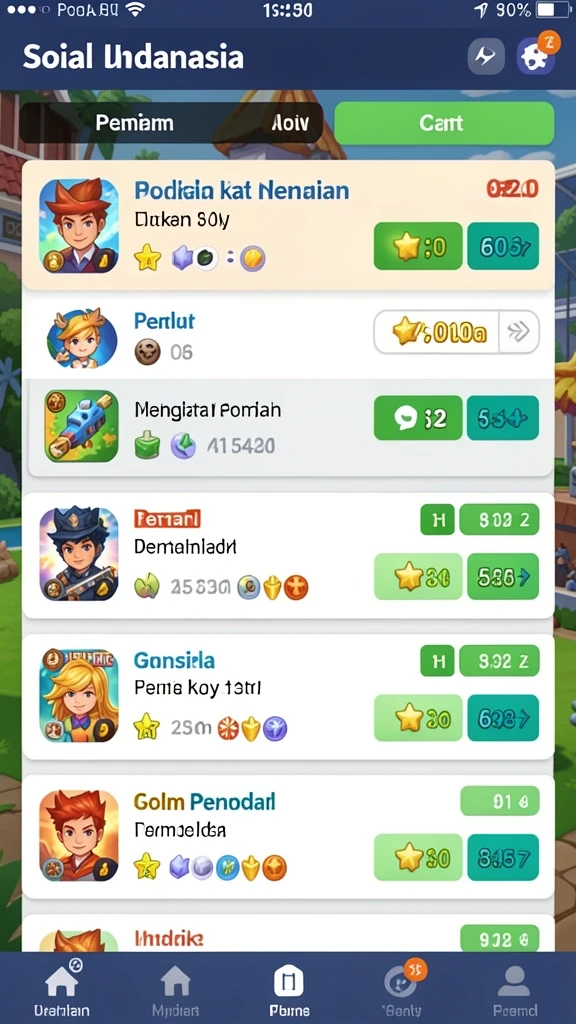Tap the green Cant button
The width and height of the screenshot is (576, 1024).
coord(443,123)
